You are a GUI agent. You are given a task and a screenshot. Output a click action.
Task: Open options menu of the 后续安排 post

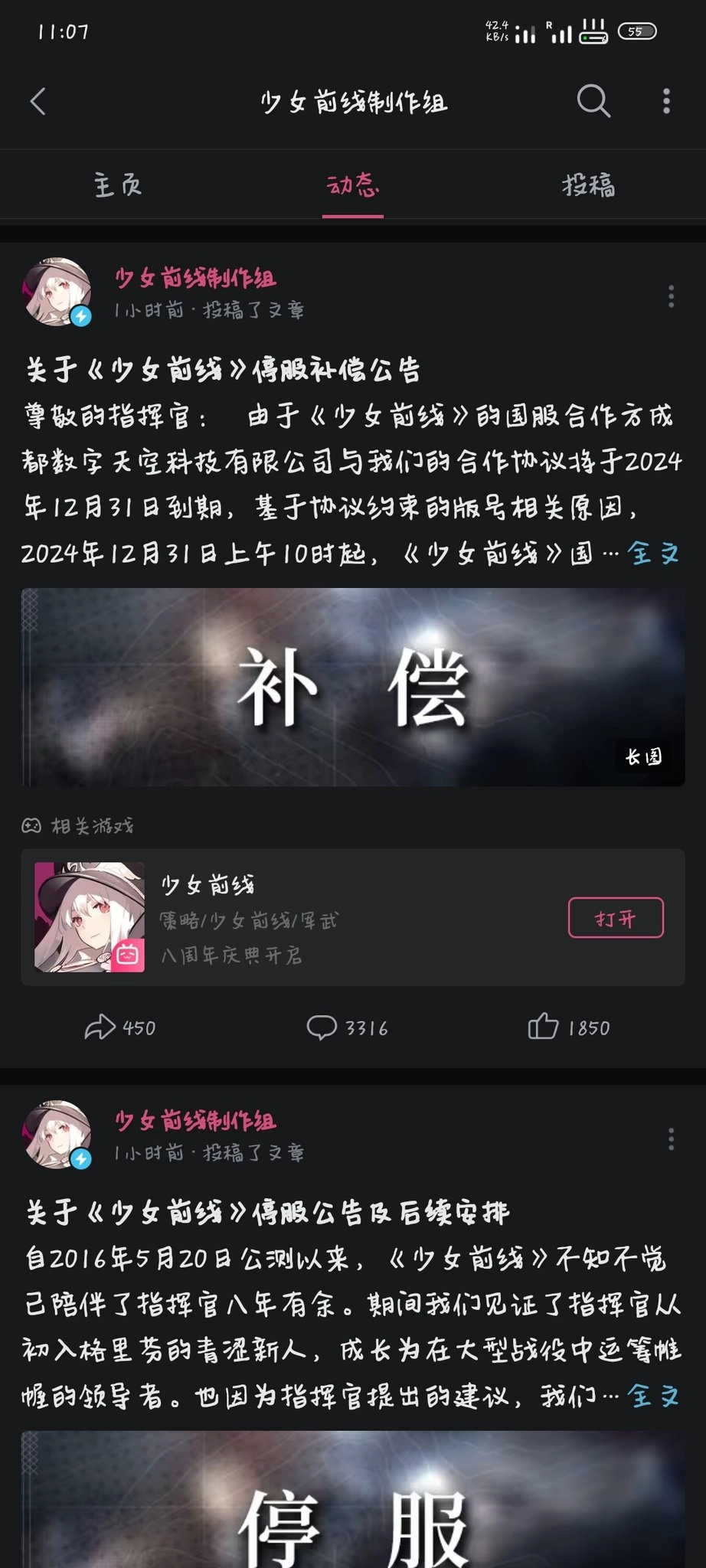pyautogui.click(x=671, y=1139)
